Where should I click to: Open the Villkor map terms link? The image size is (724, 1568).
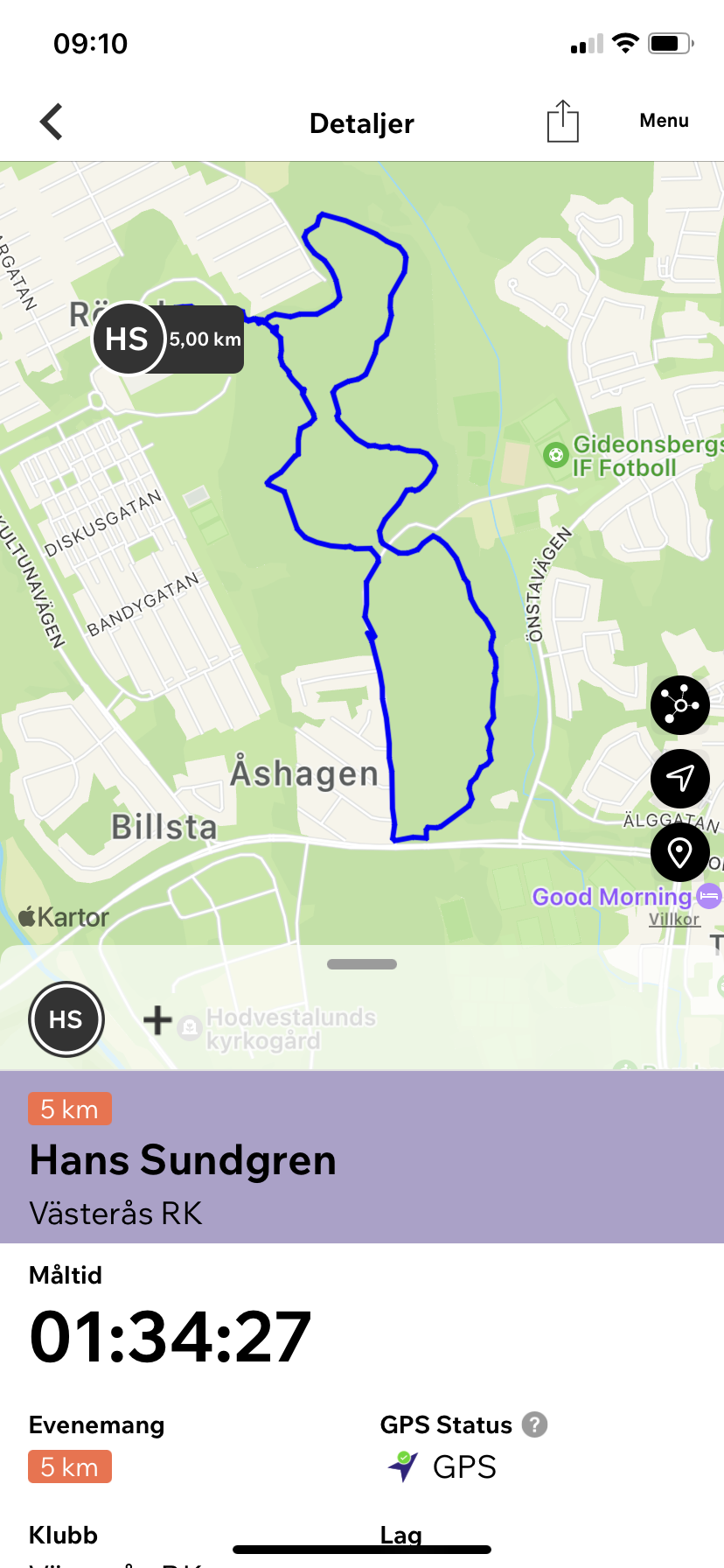pos(674,919)
